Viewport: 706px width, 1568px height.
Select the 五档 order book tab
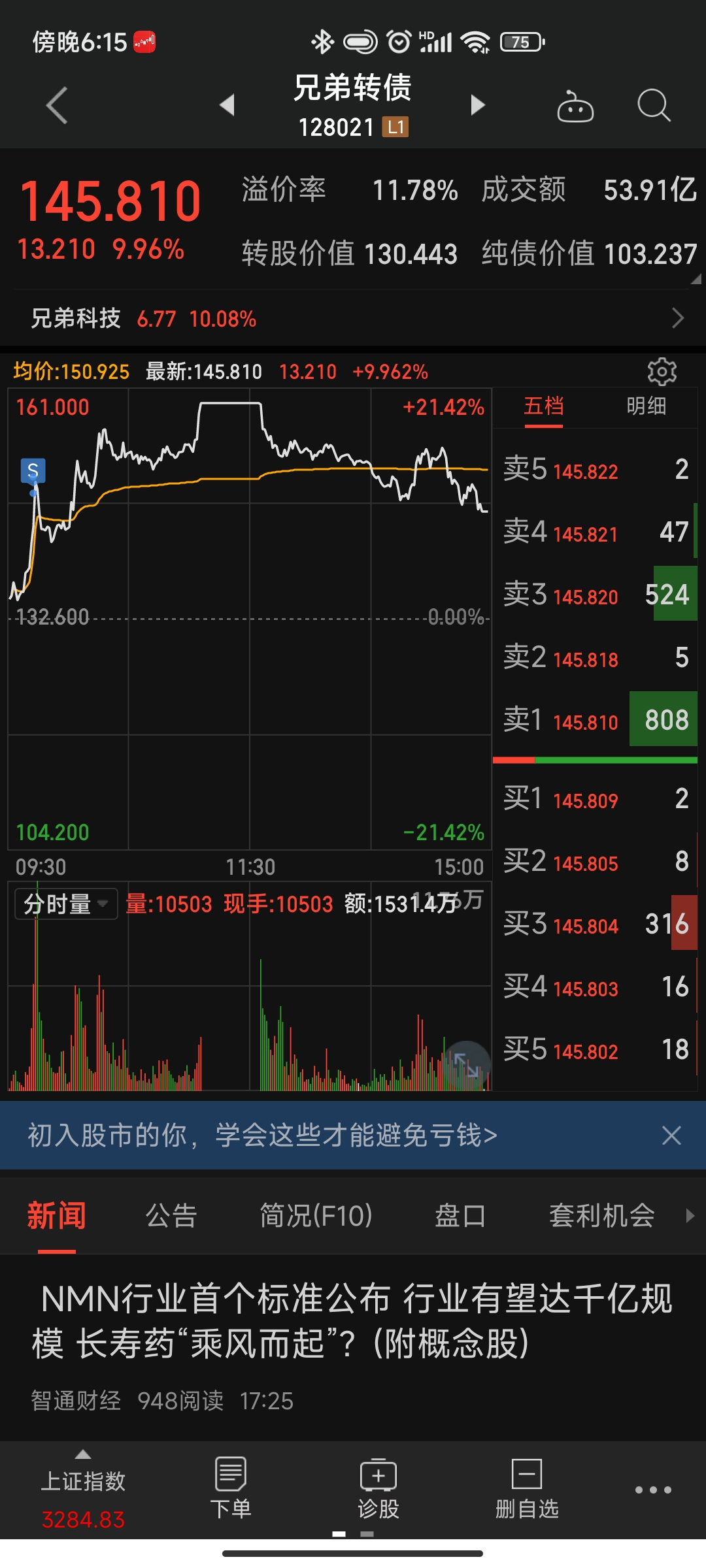click(543, 406)
